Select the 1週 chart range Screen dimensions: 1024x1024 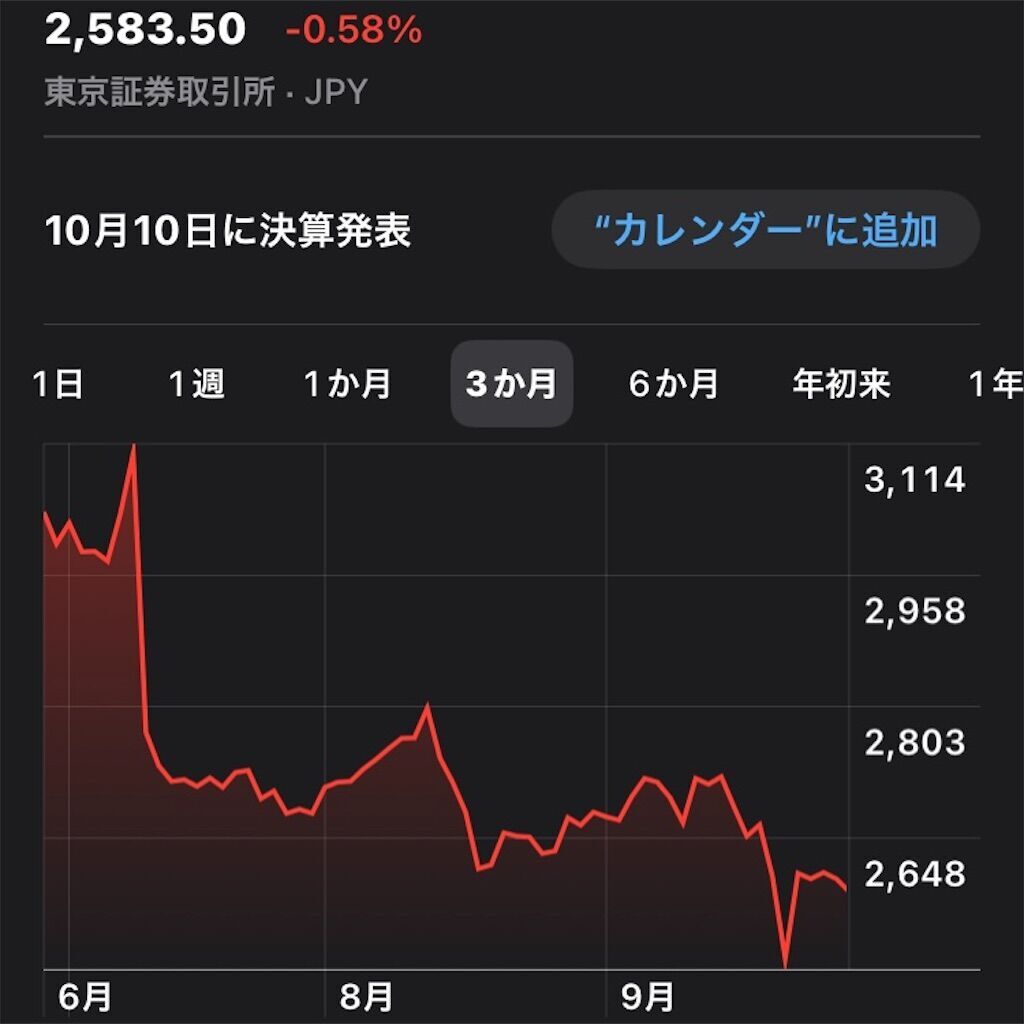coord(196,384)
